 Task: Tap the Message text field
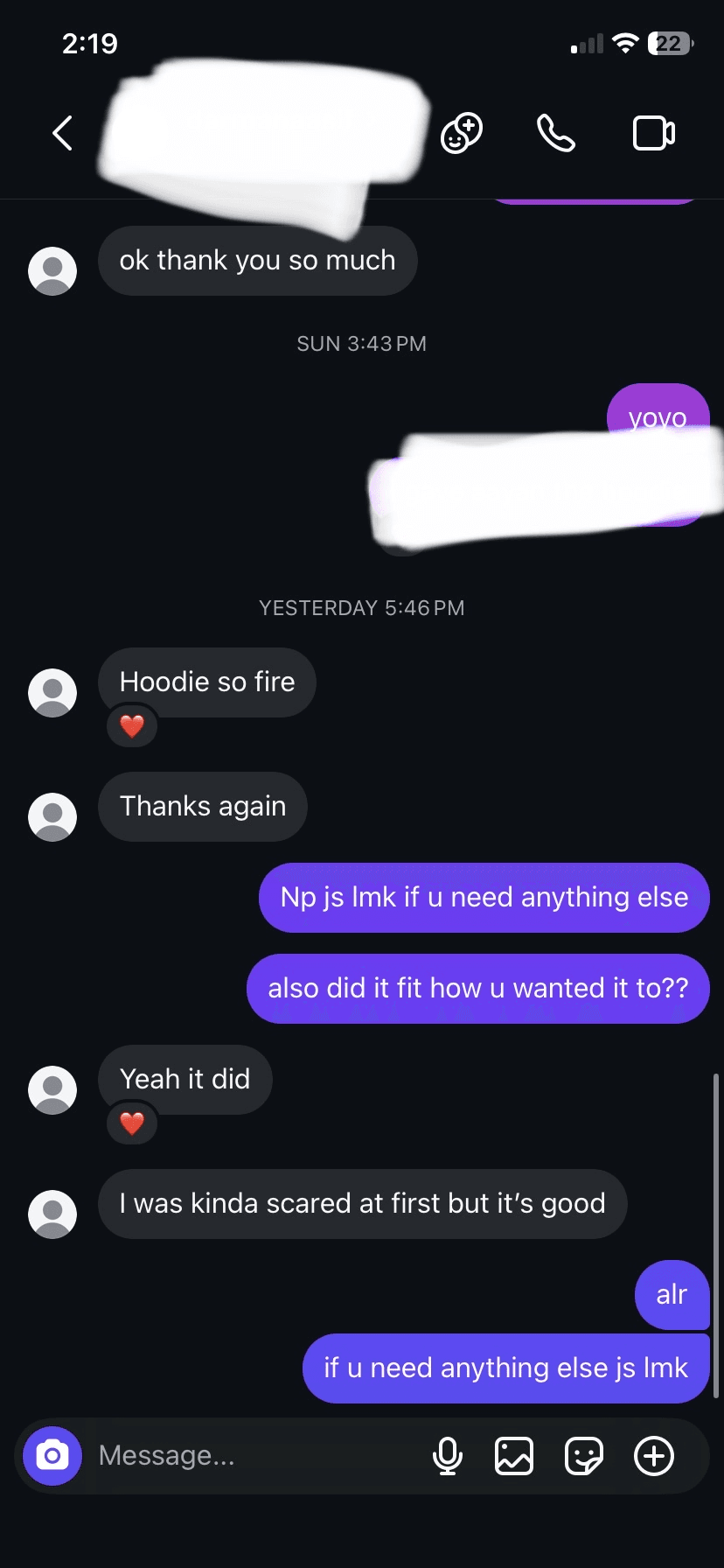[254, 1456]
